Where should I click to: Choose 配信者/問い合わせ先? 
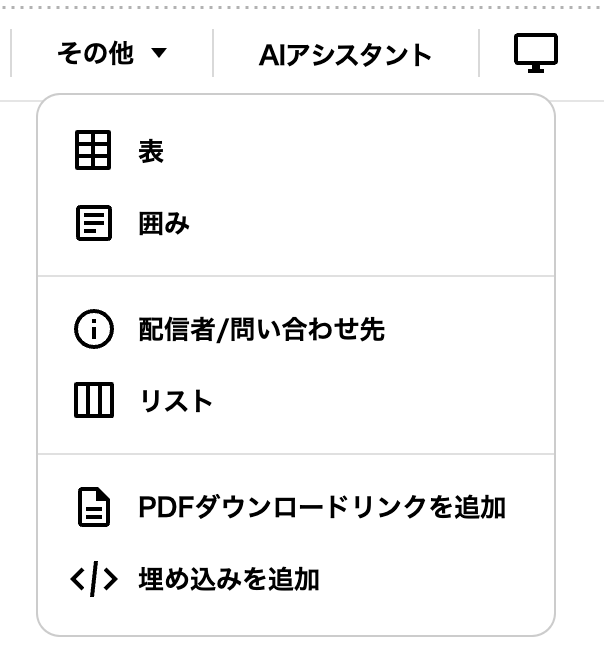tap(260, 330)
